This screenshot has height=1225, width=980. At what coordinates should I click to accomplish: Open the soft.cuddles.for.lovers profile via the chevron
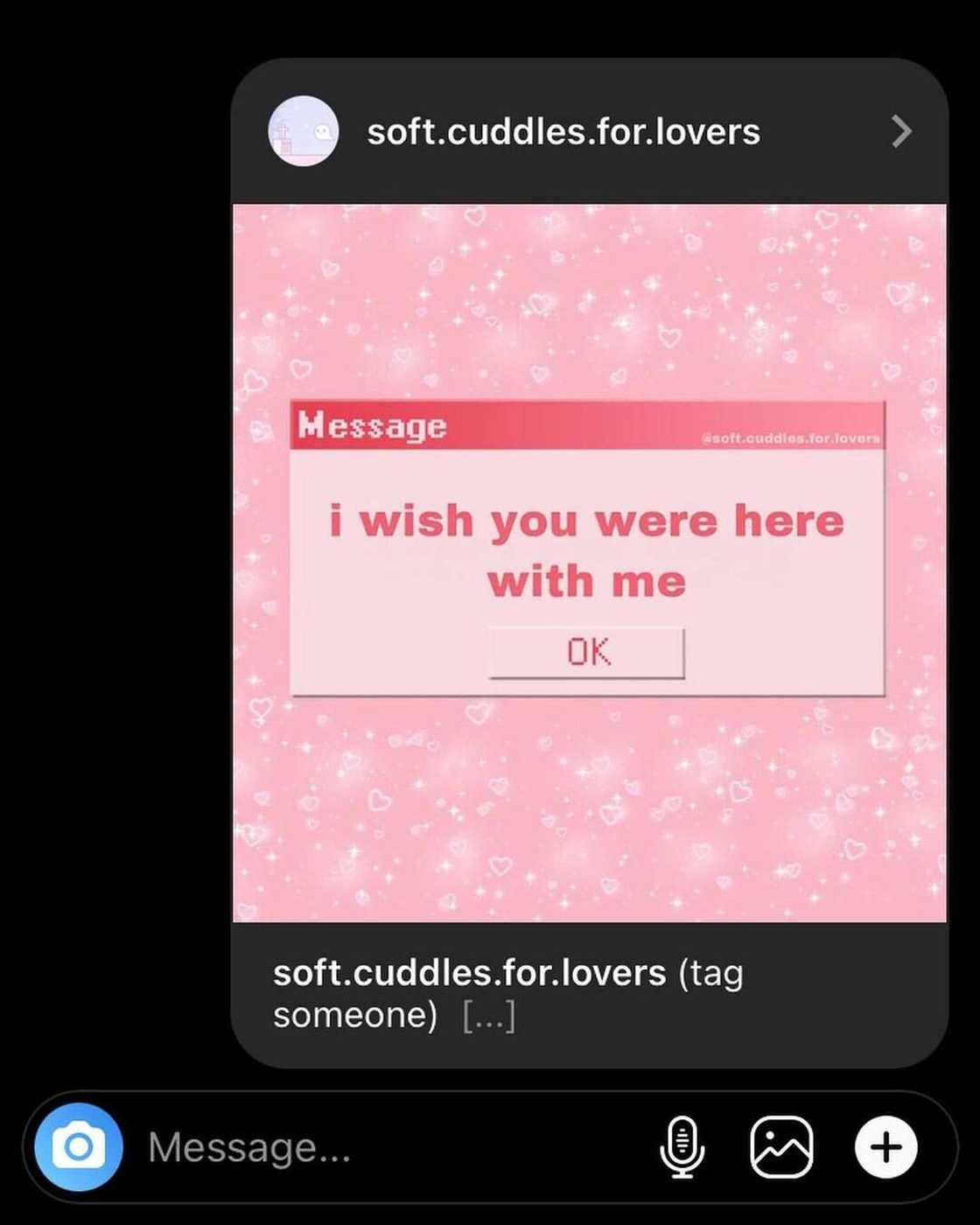point(901,132)
